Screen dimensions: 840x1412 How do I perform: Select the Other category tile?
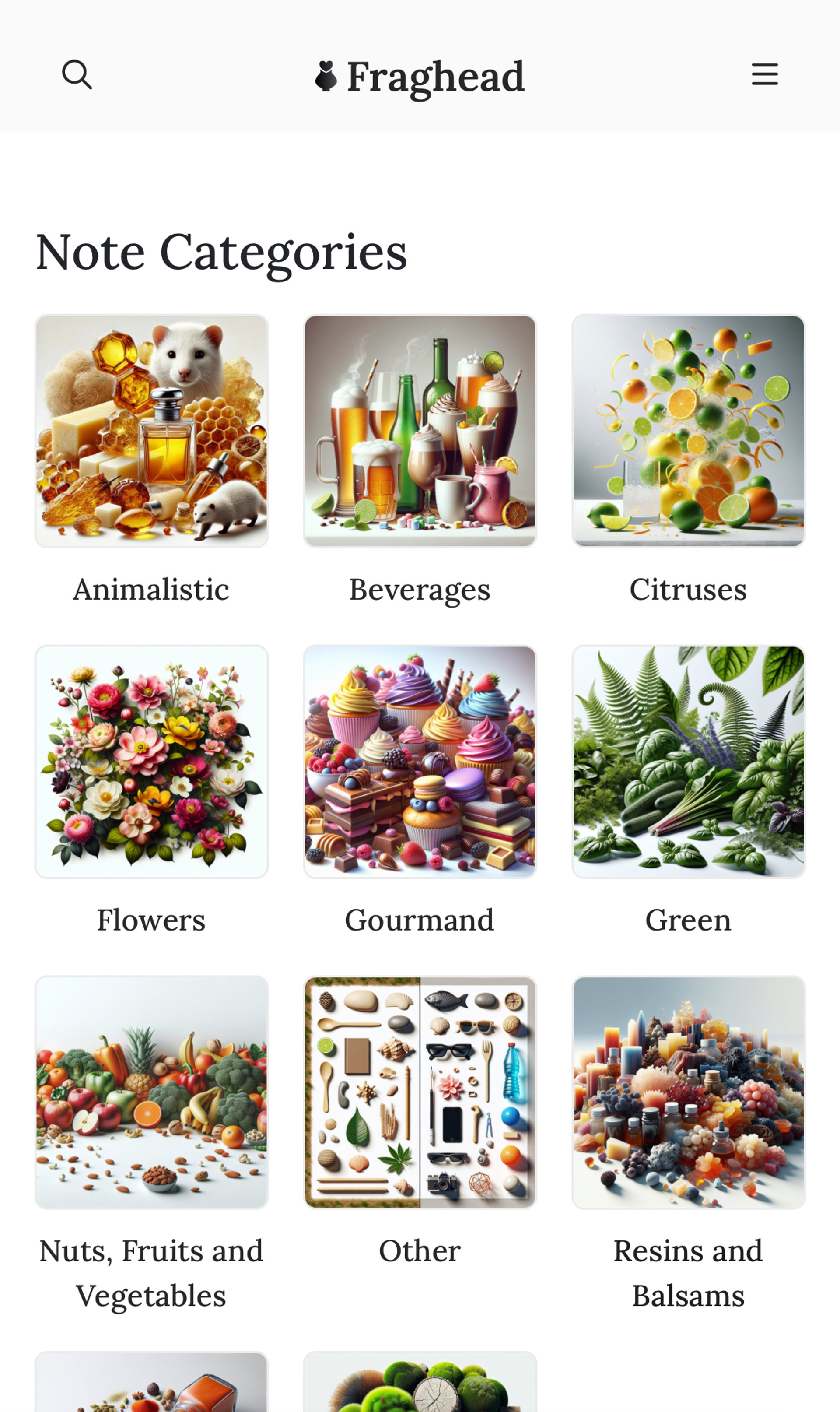pos(420,1092)
